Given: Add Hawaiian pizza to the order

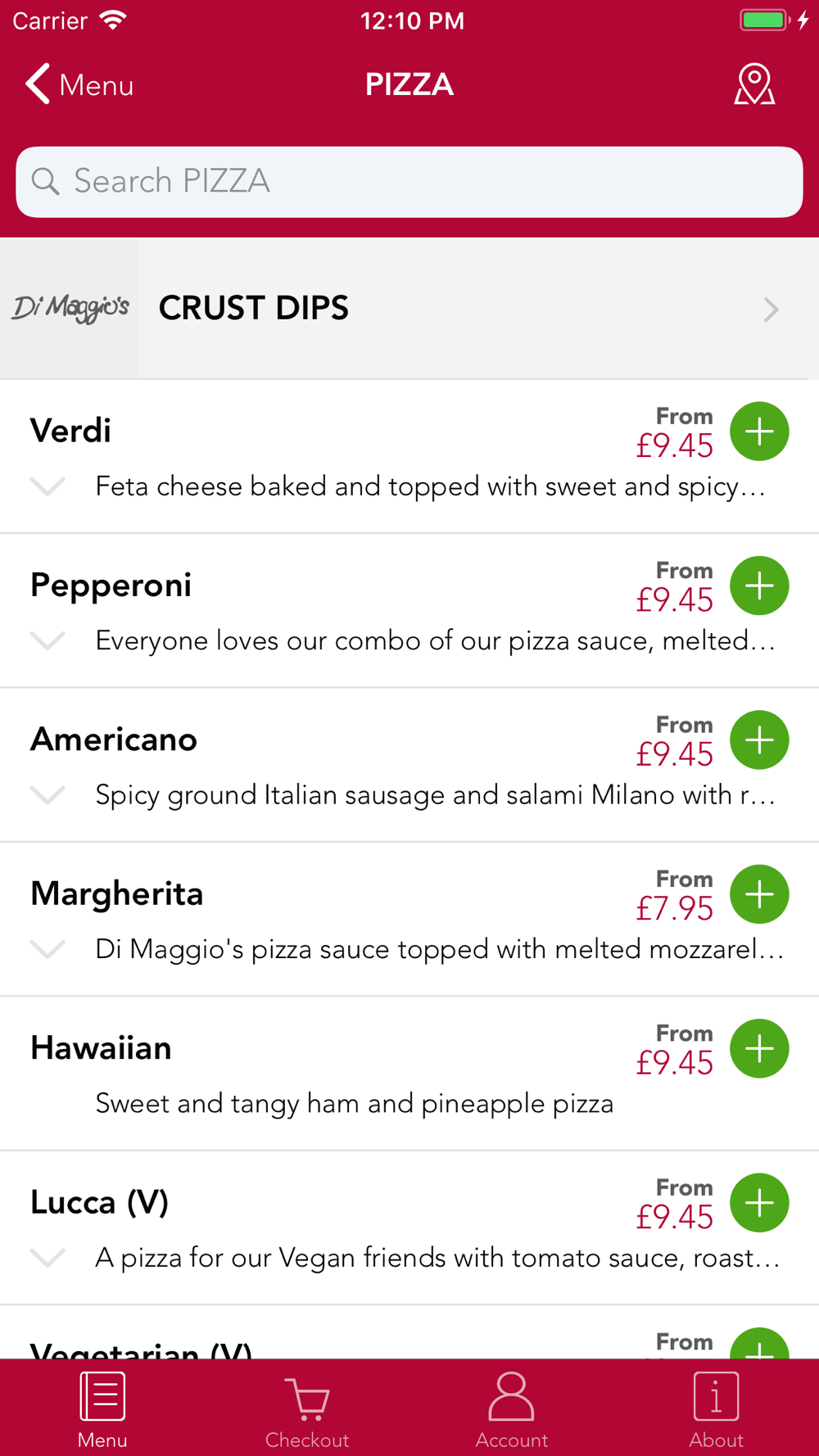Looking at the screenshot, I should tap(759, 1048).
